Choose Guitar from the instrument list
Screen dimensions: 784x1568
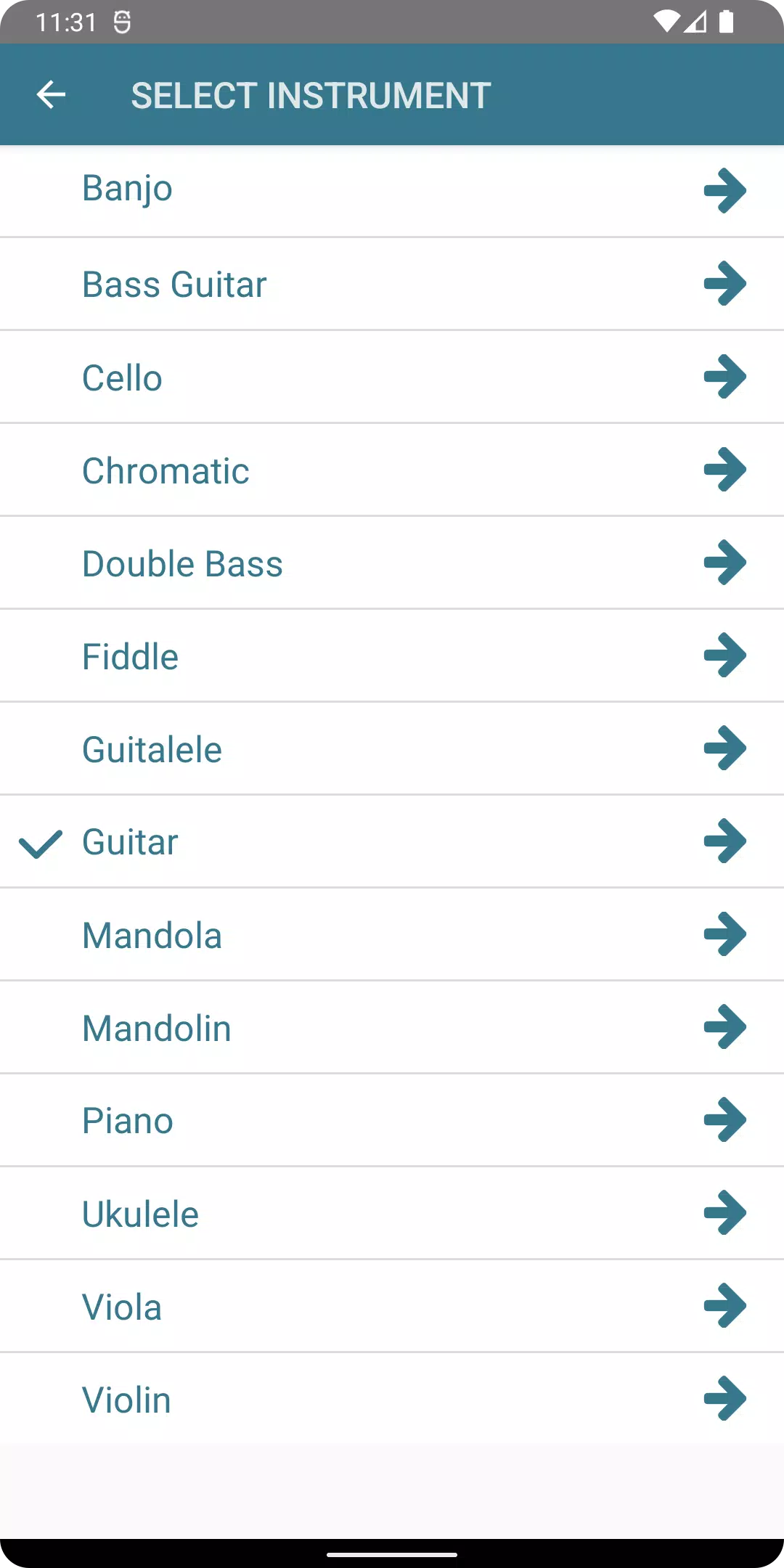coord(290,841)
